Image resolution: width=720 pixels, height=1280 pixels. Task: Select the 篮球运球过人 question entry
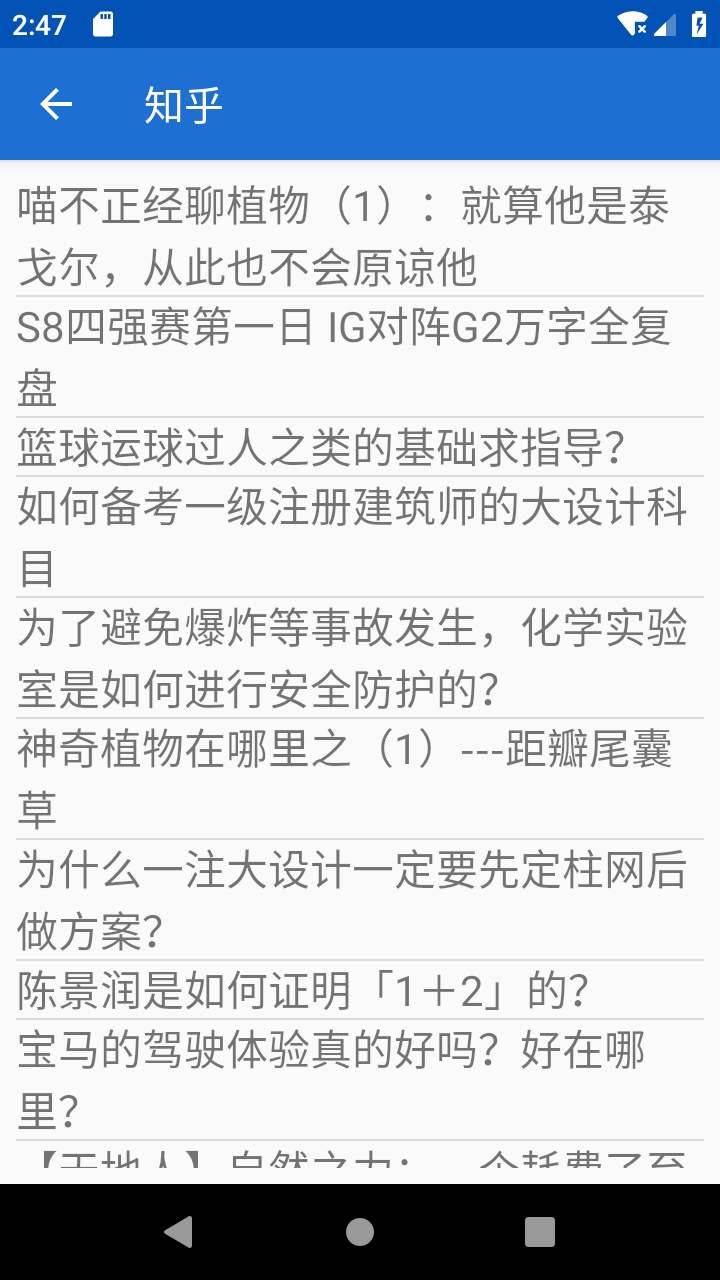[x=360, y=448]
